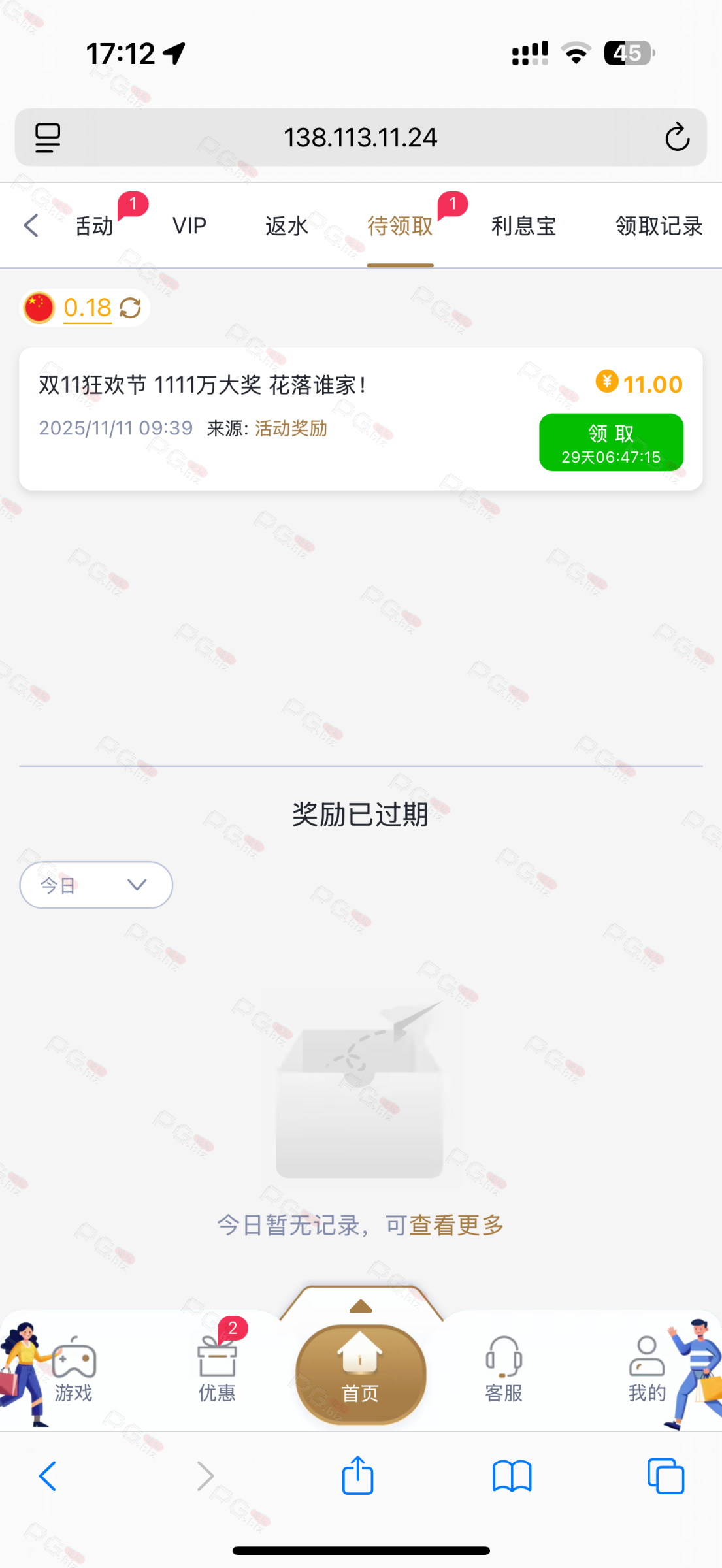The width and height of the screenshot is (722, 1568).
Task: Open the 我的 profile section
Action: (647, 1369)
